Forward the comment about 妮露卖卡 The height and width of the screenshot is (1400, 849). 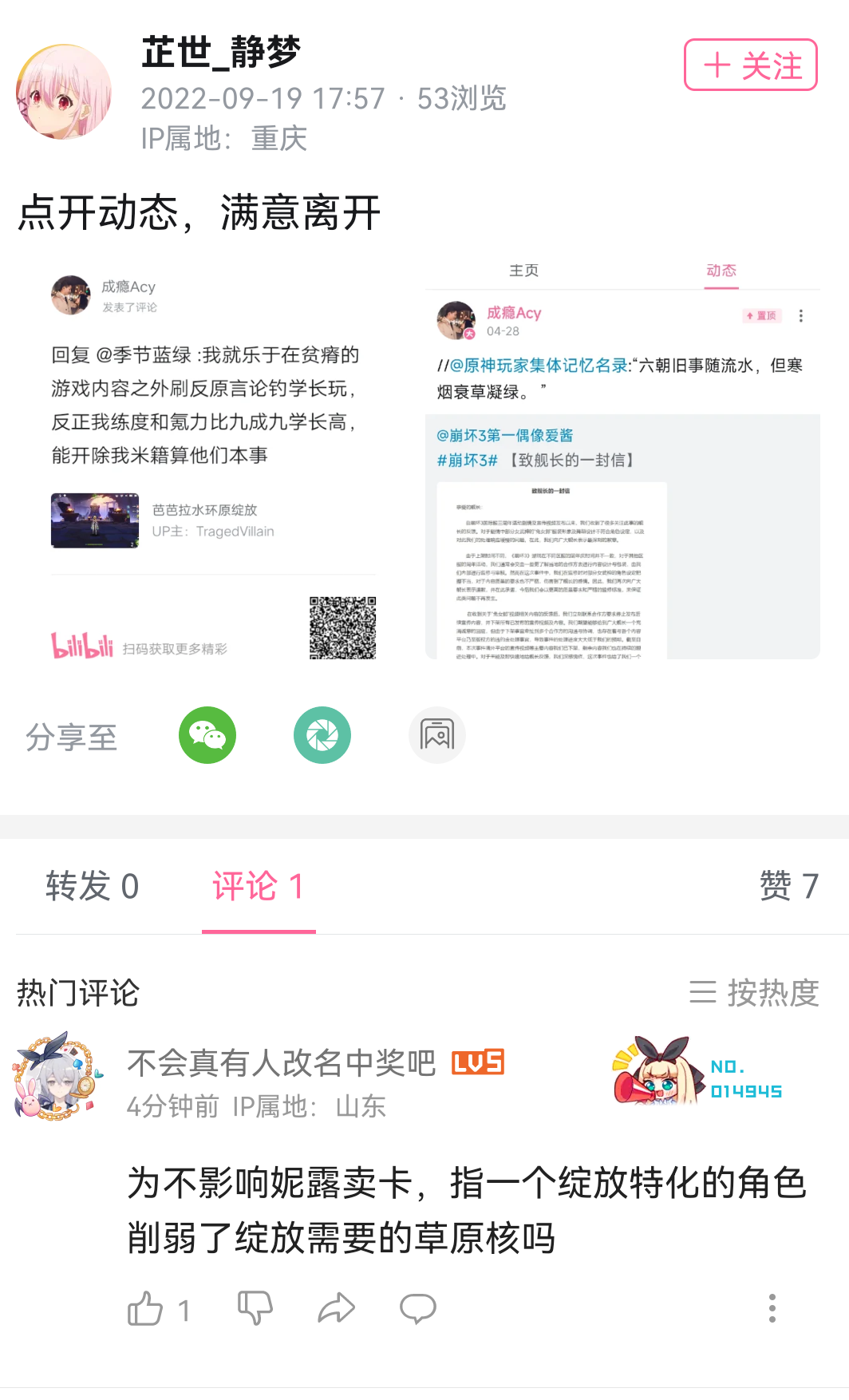click(336, 1309)
